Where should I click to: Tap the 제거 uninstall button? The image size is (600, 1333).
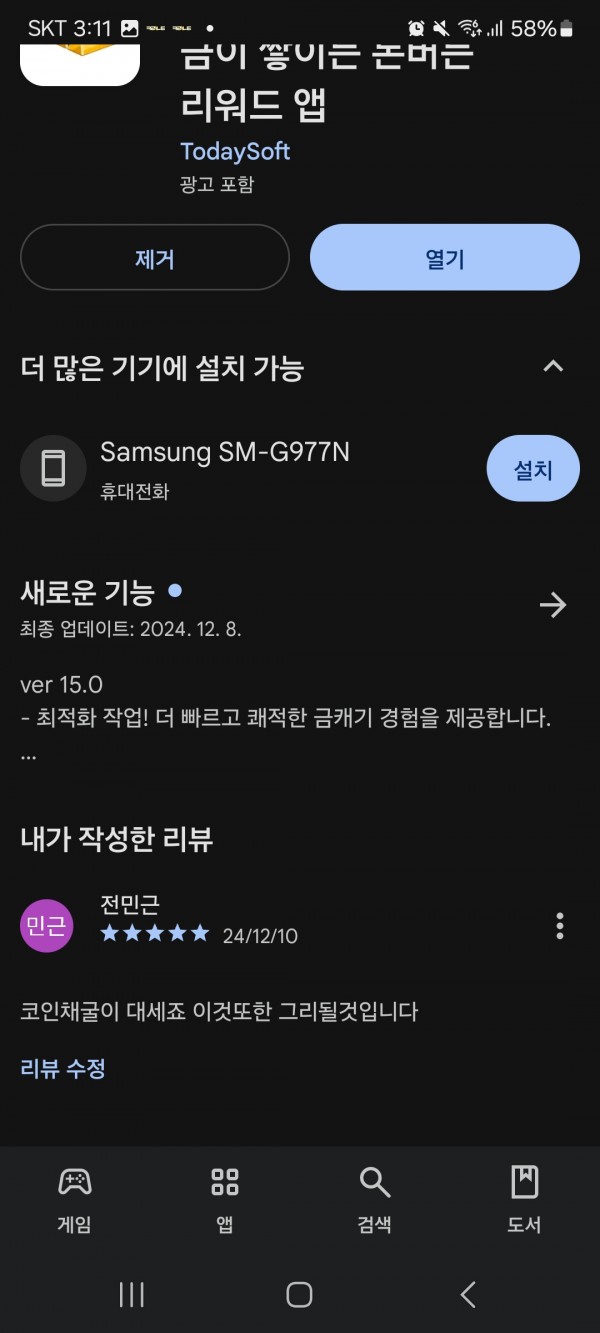coord(155,258)
